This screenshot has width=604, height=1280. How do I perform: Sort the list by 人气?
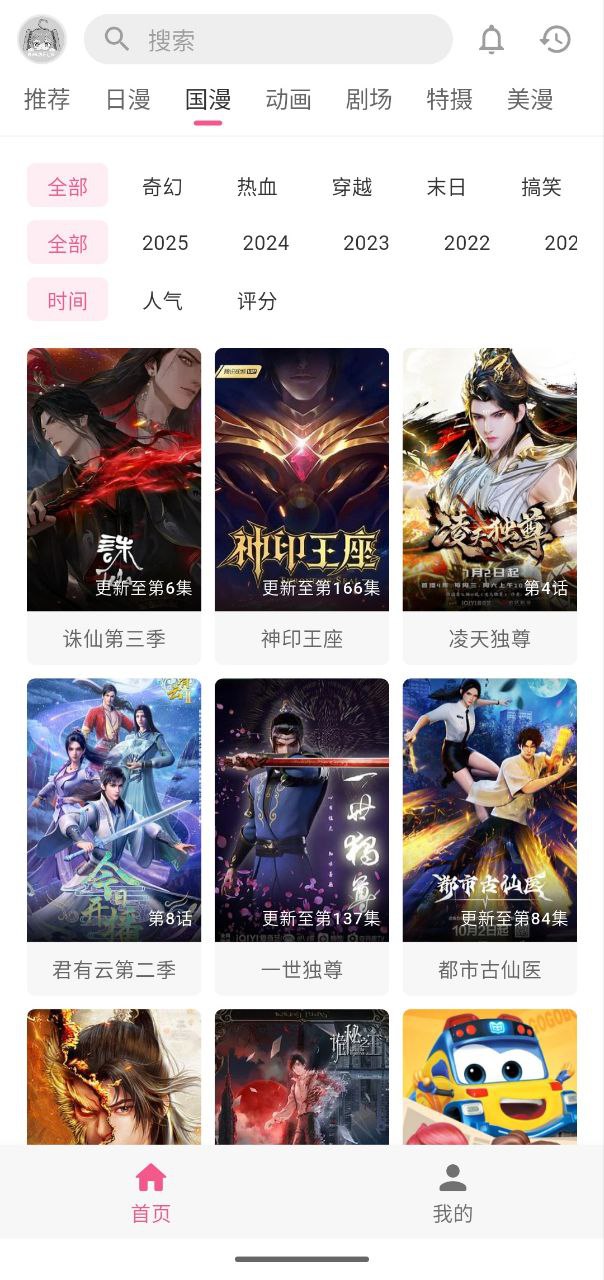(162, 301)
